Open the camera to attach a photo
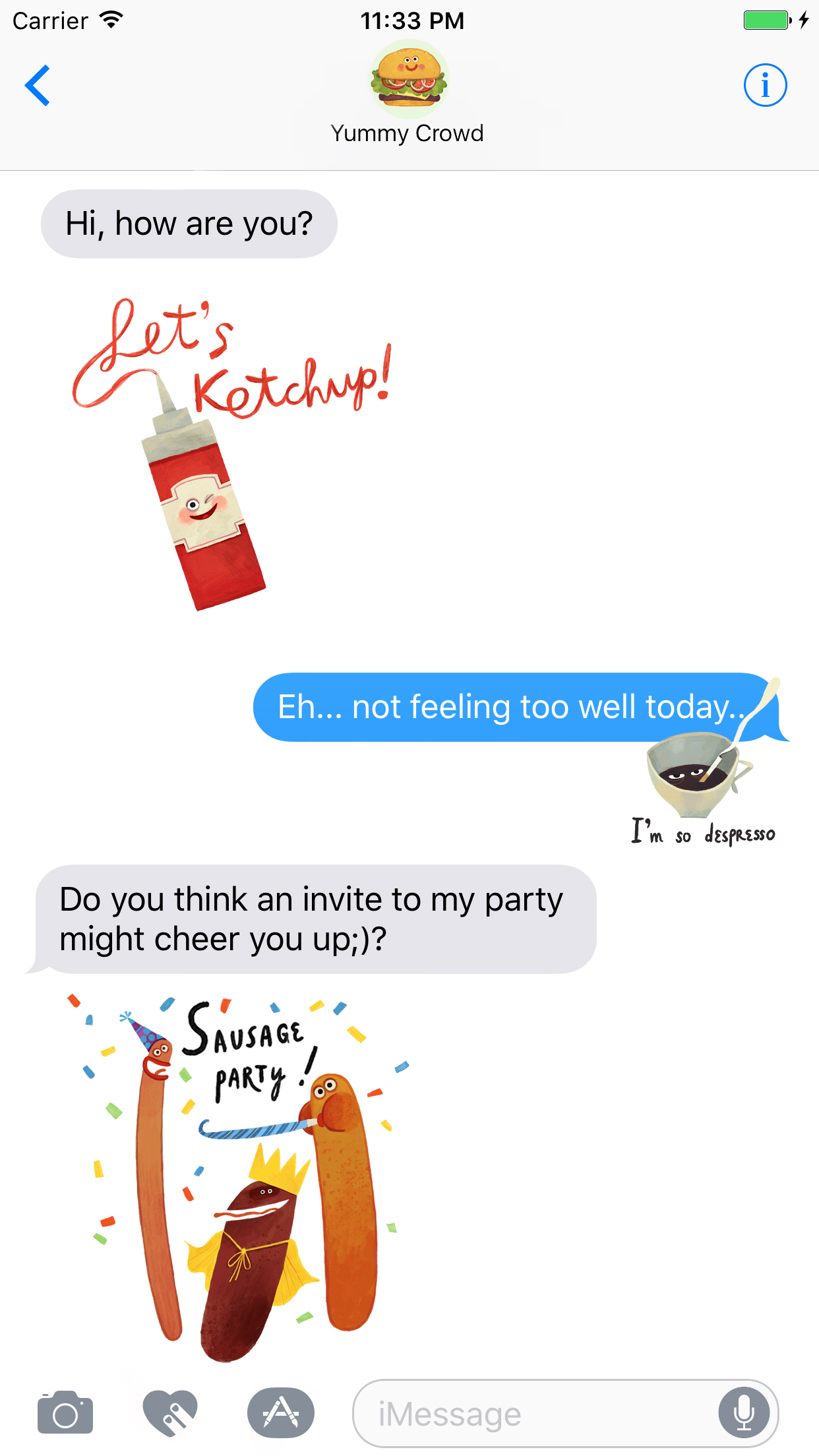 [x=65, y=1413]
